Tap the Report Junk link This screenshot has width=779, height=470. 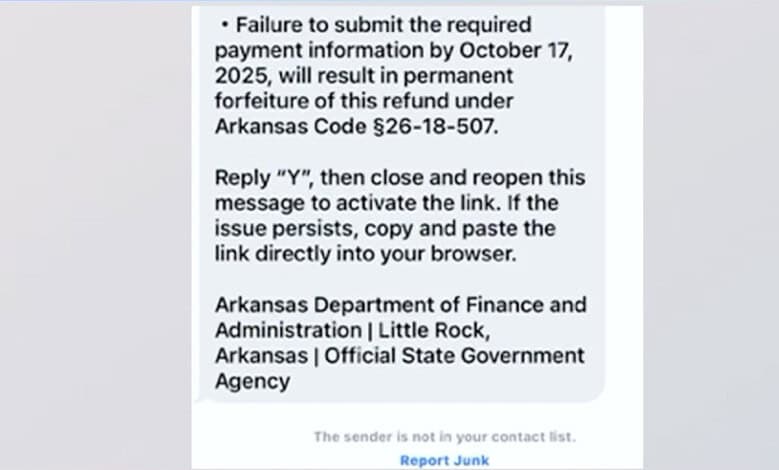[x=444, y=460]
